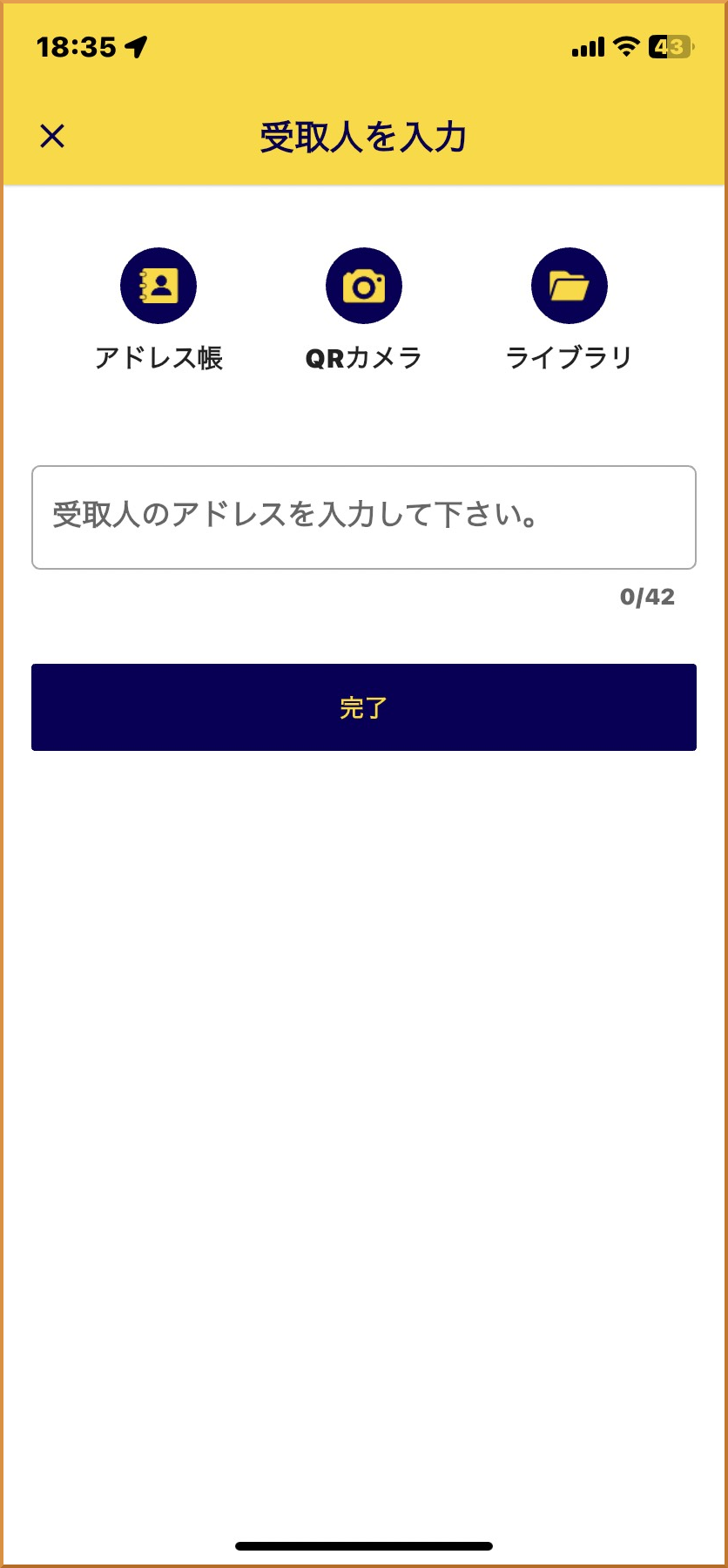Close the 受取人を入力 screen
728x1568 pixels.
(x=52, y=136)
